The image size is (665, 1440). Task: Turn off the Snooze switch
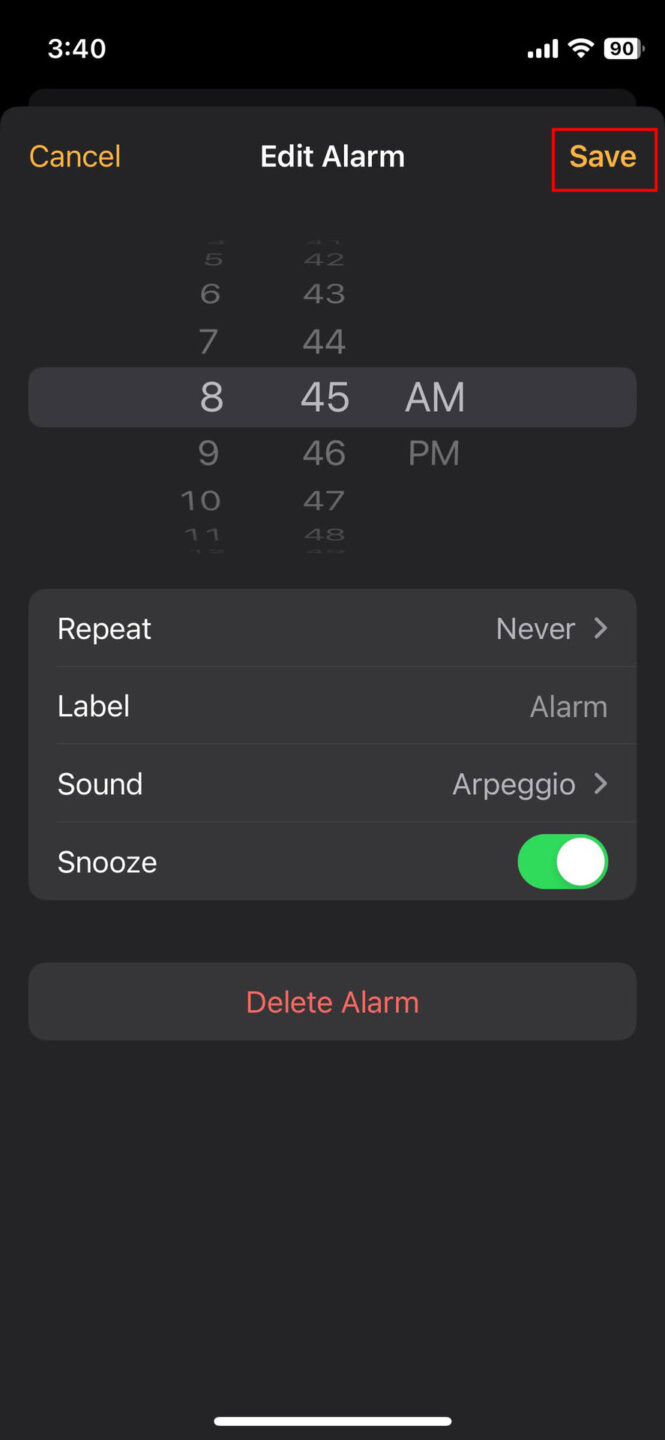tap(562, 862)
